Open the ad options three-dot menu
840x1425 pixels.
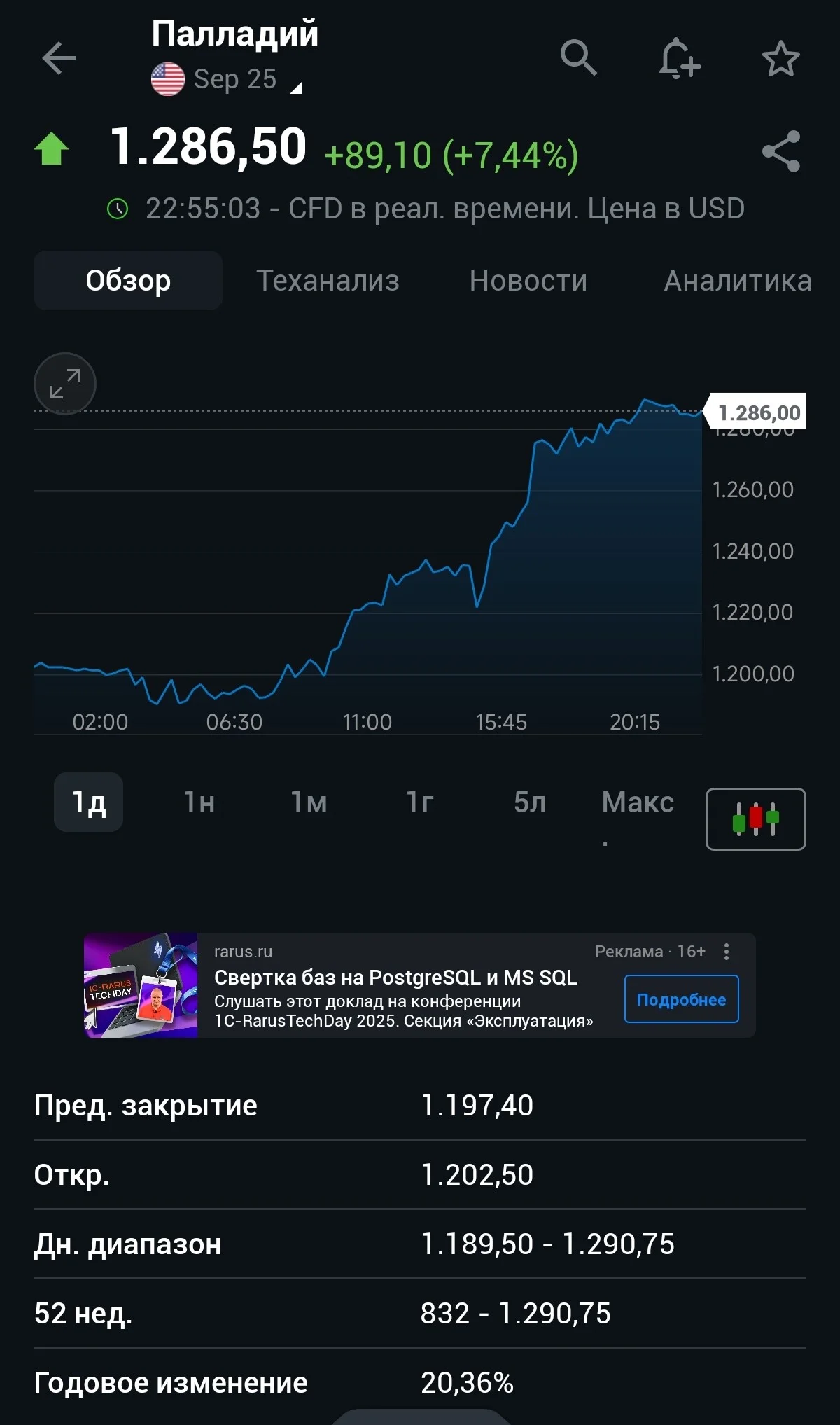click(727, 952)
